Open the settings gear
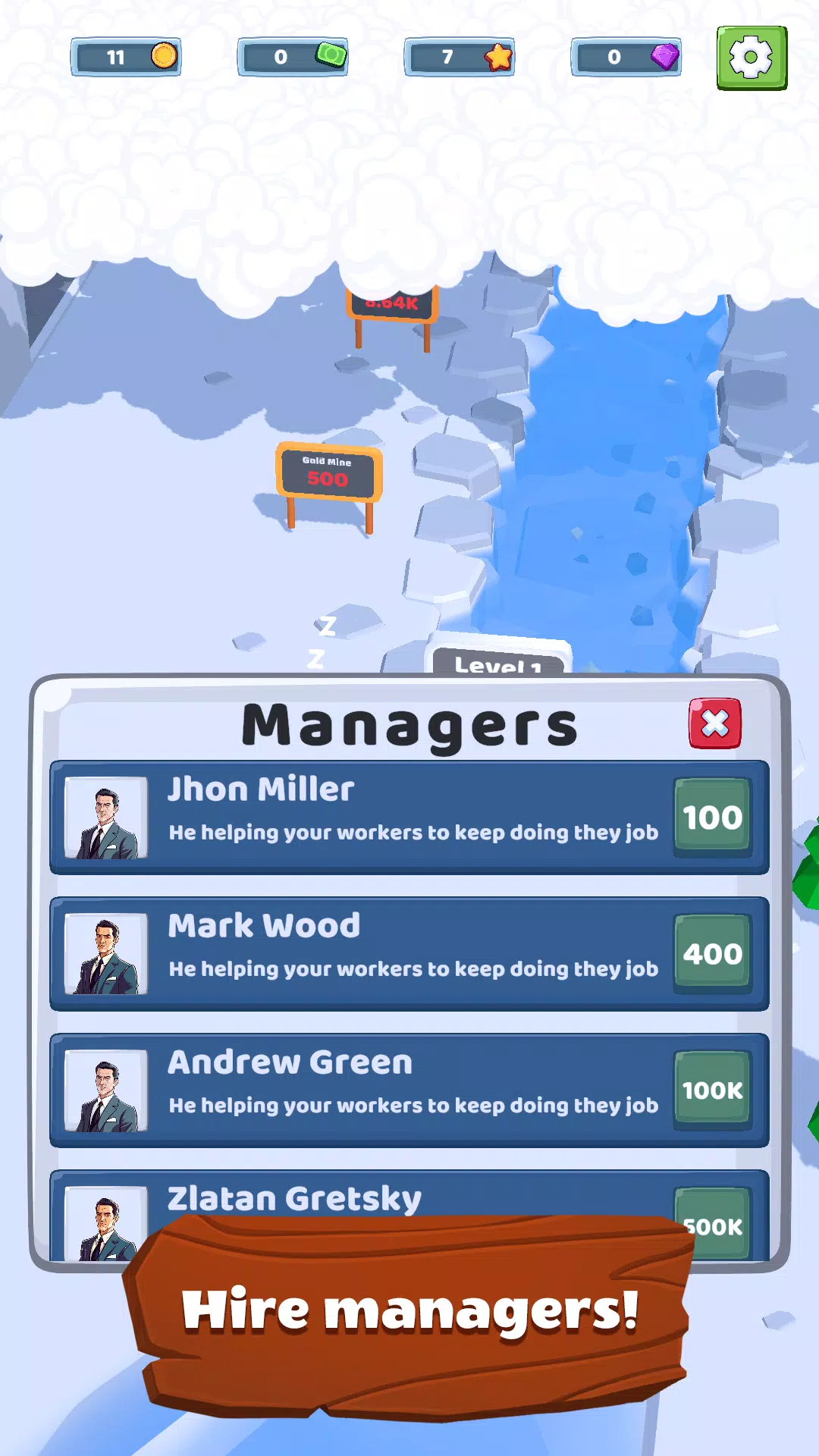 [752, 58]
